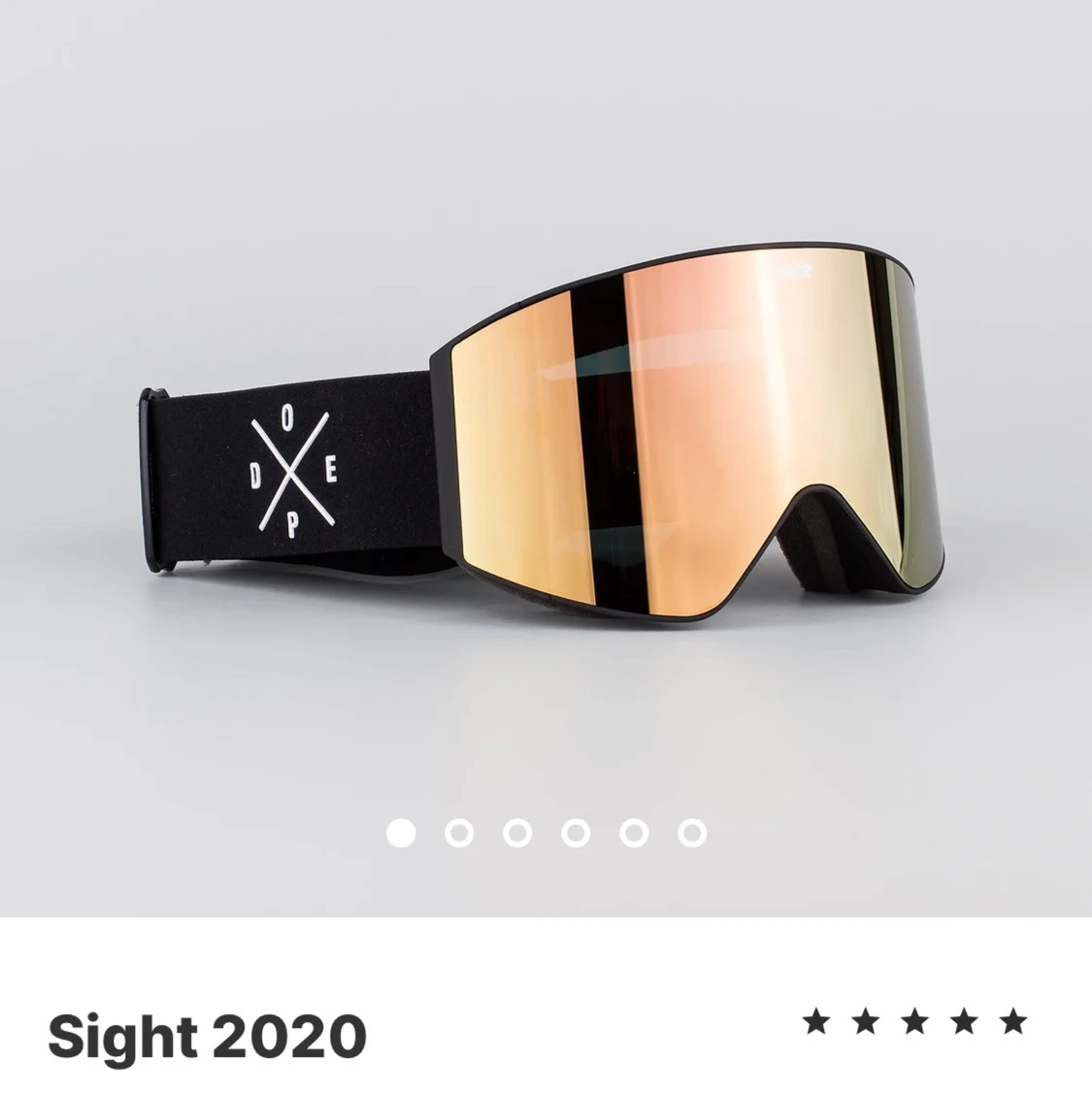Select the third carousel page dot
This screenshot has width=1092, height=1093.
tap(517, 833)
